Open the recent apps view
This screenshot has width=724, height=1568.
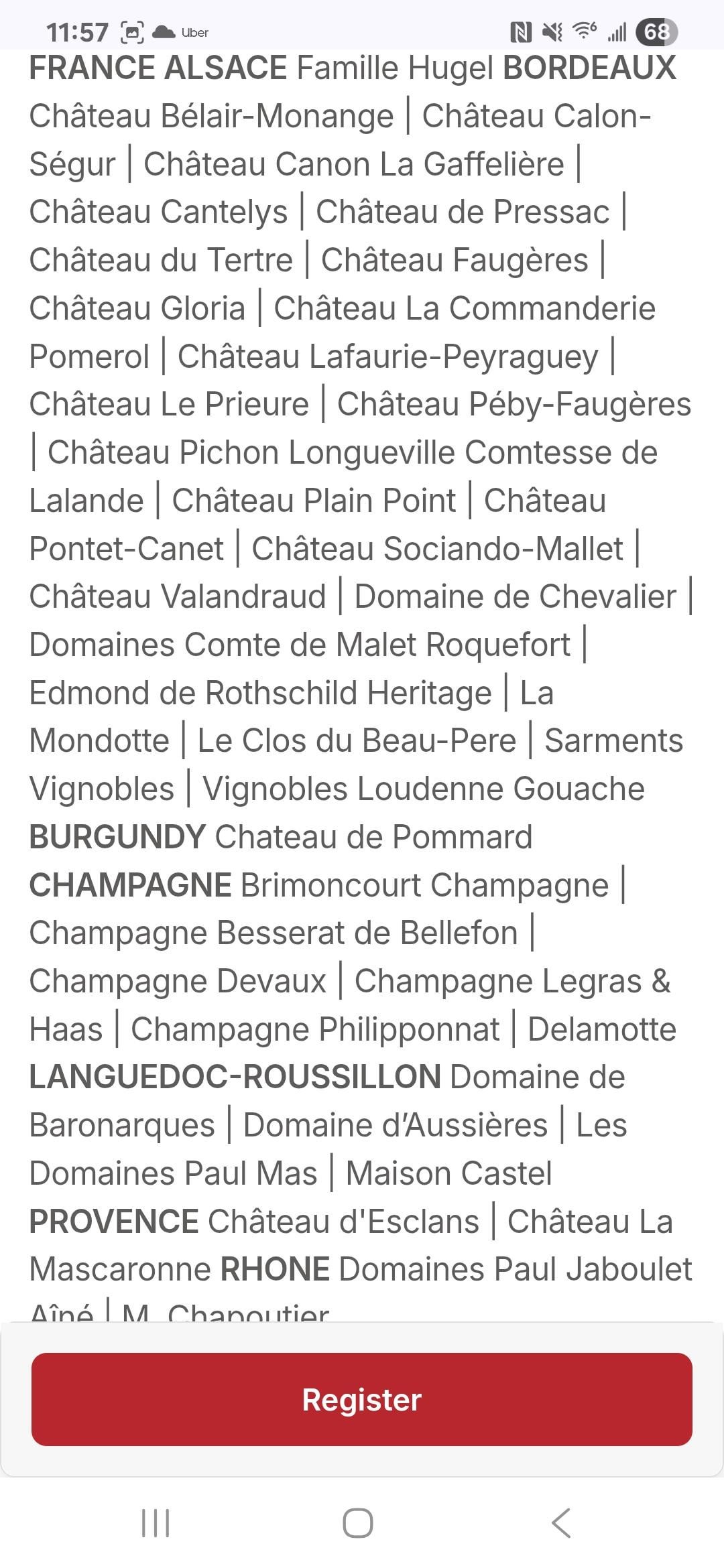coord(156,1523)
